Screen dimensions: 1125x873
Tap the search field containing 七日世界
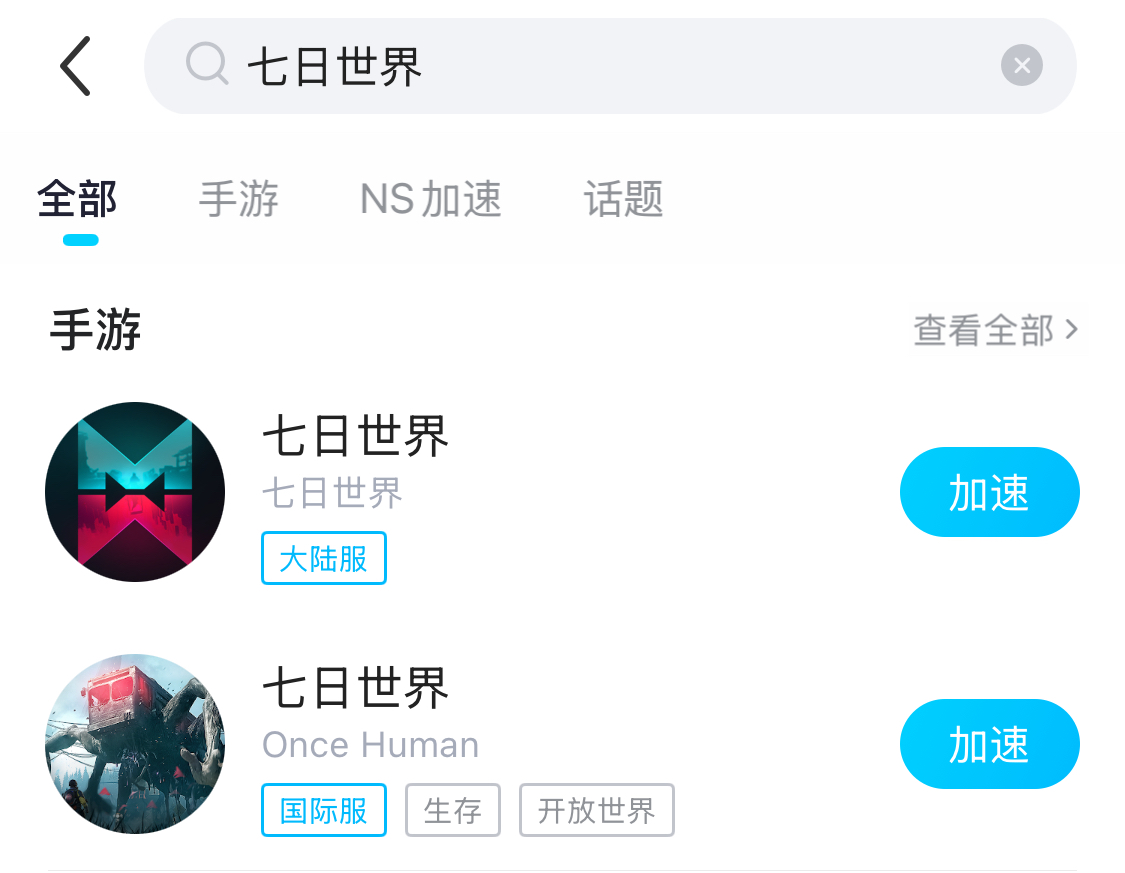point(600,66)
